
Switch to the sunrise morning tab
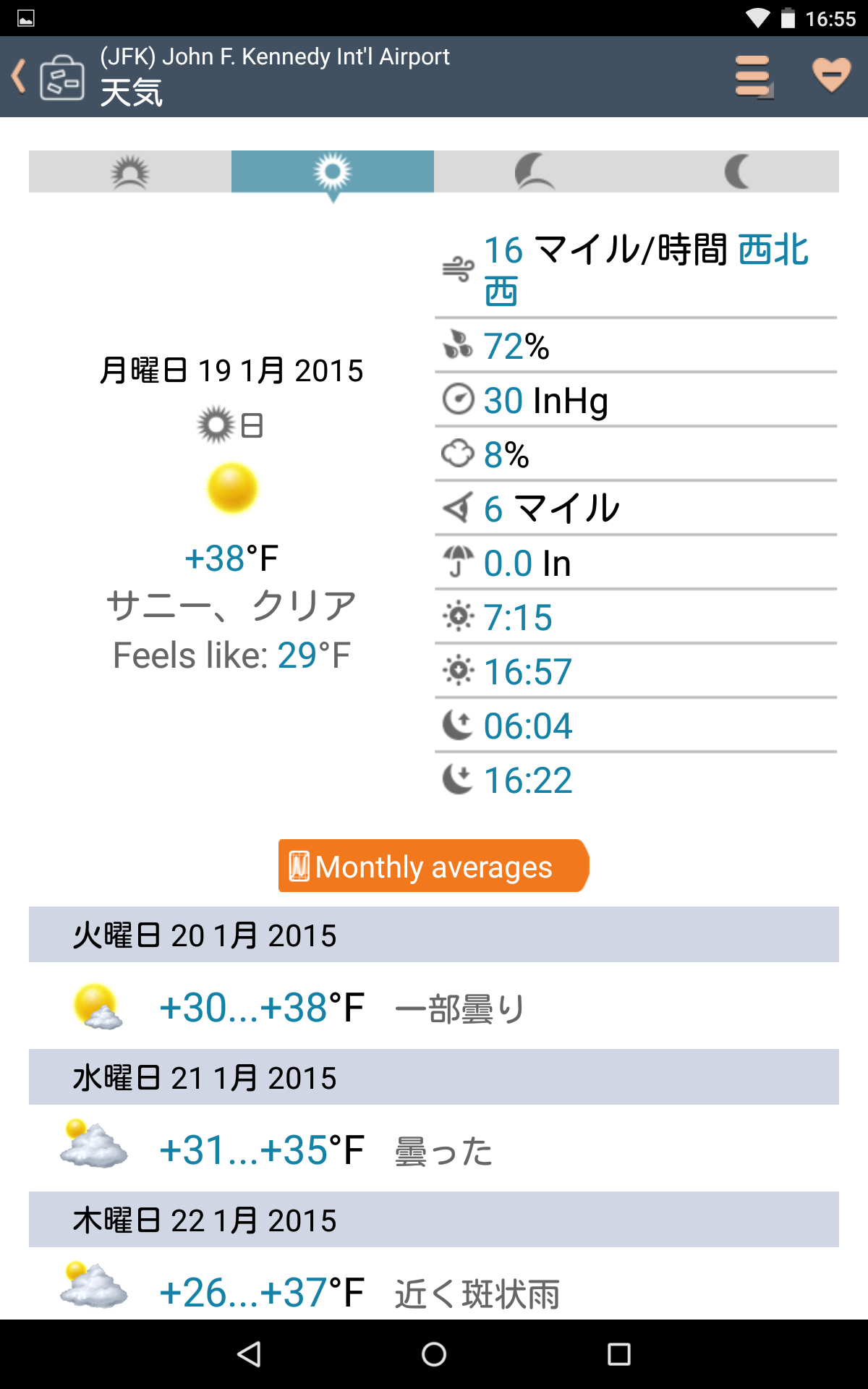(x=130, y=172)
